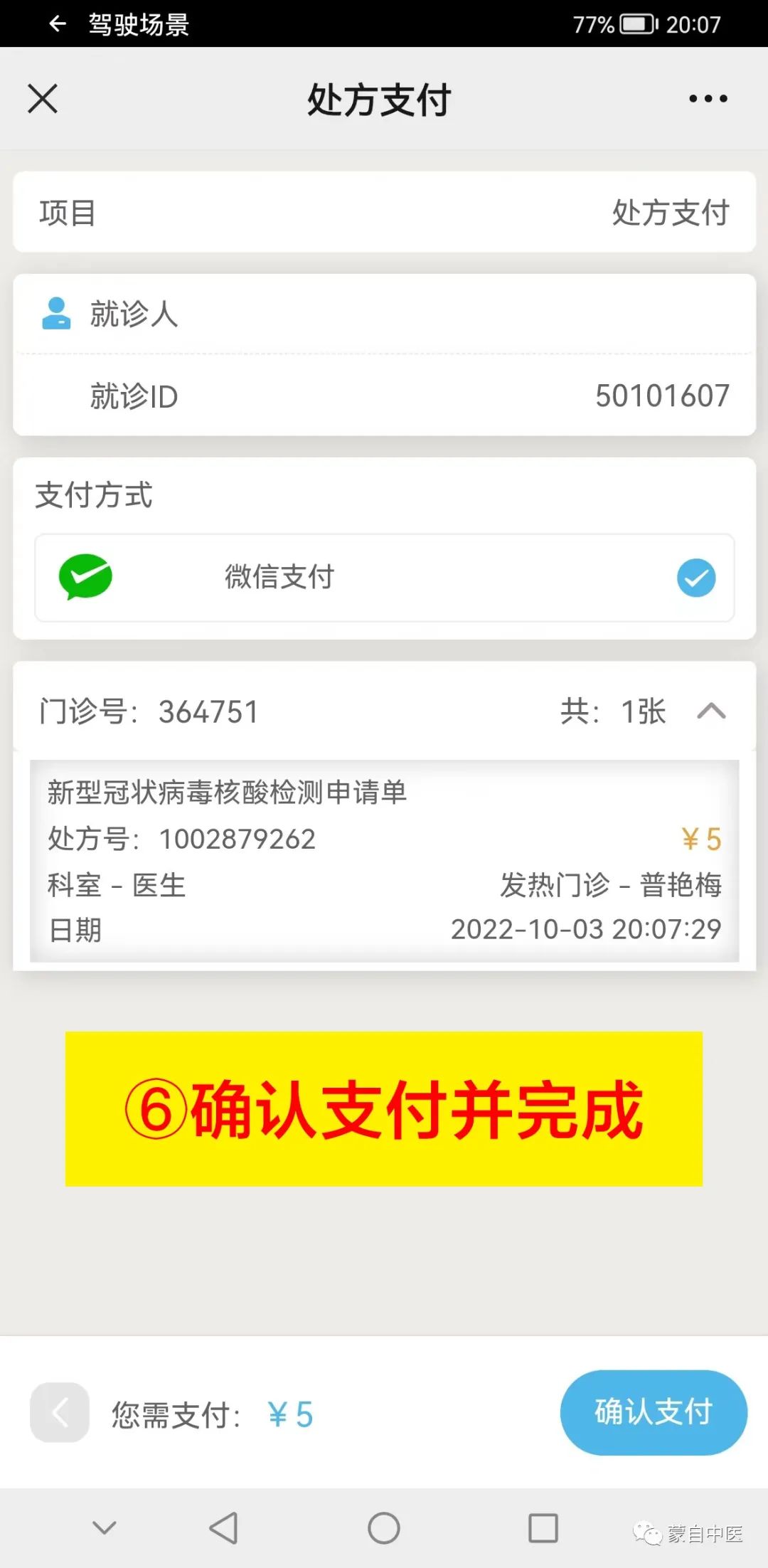Screen dimensions: 768x1568
Task: Tap the back arrow beside 驾驶场景
Action: click(x=57, y=25)
